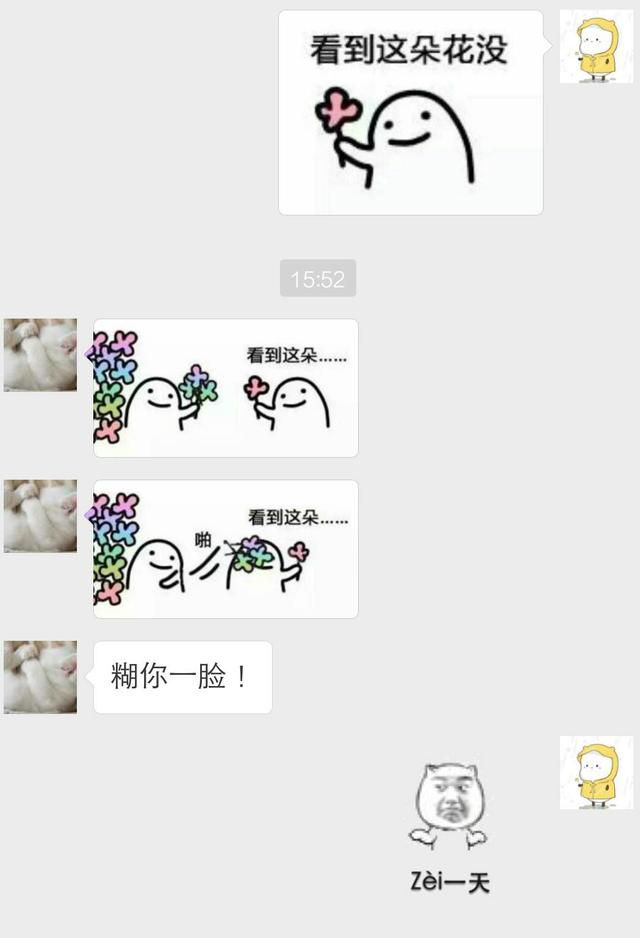This screenshot has height=938, width=640.
Task: Open the cat avatar beside '糊你一脸！'
Action: tap(40, 677)
